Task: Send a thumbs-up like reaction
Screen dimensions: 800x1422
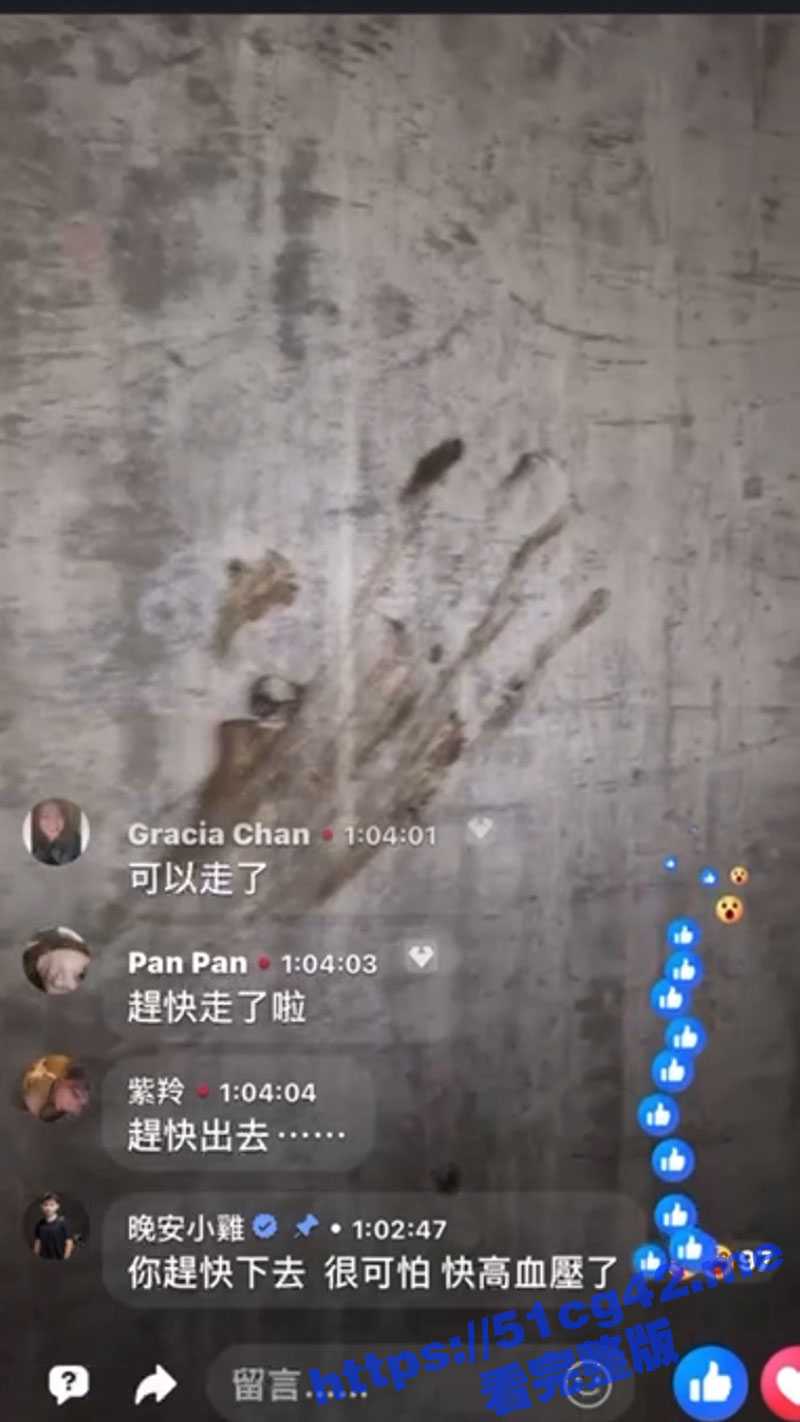Action: point(710,1384)
